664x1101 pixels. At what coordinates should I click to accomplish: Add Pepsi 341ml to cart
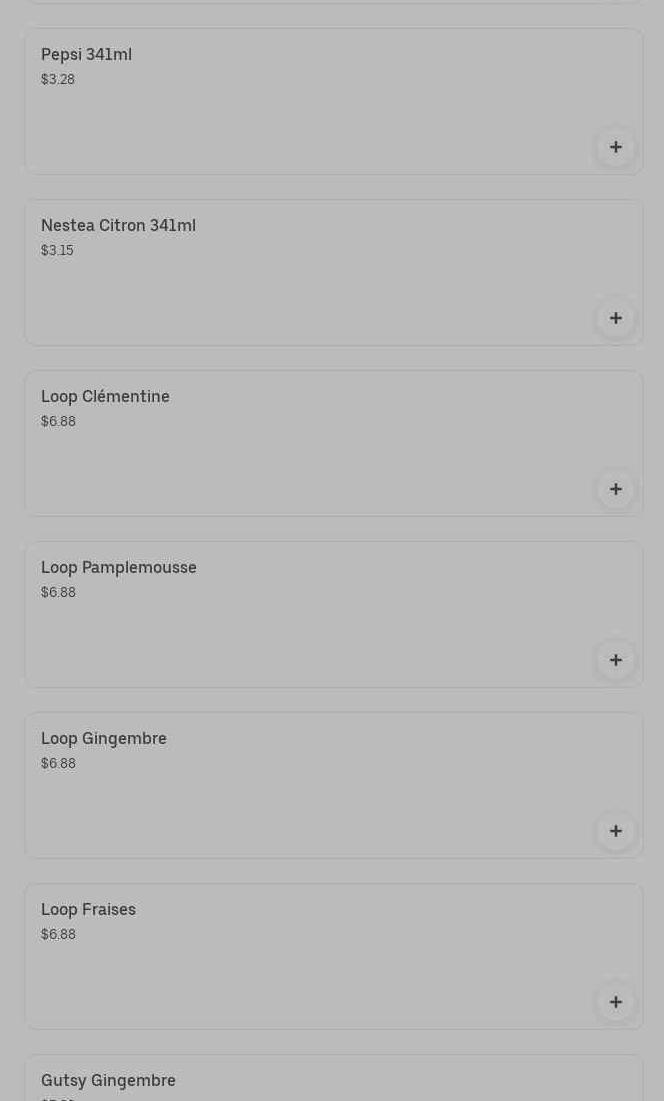(x=615, y=148)
